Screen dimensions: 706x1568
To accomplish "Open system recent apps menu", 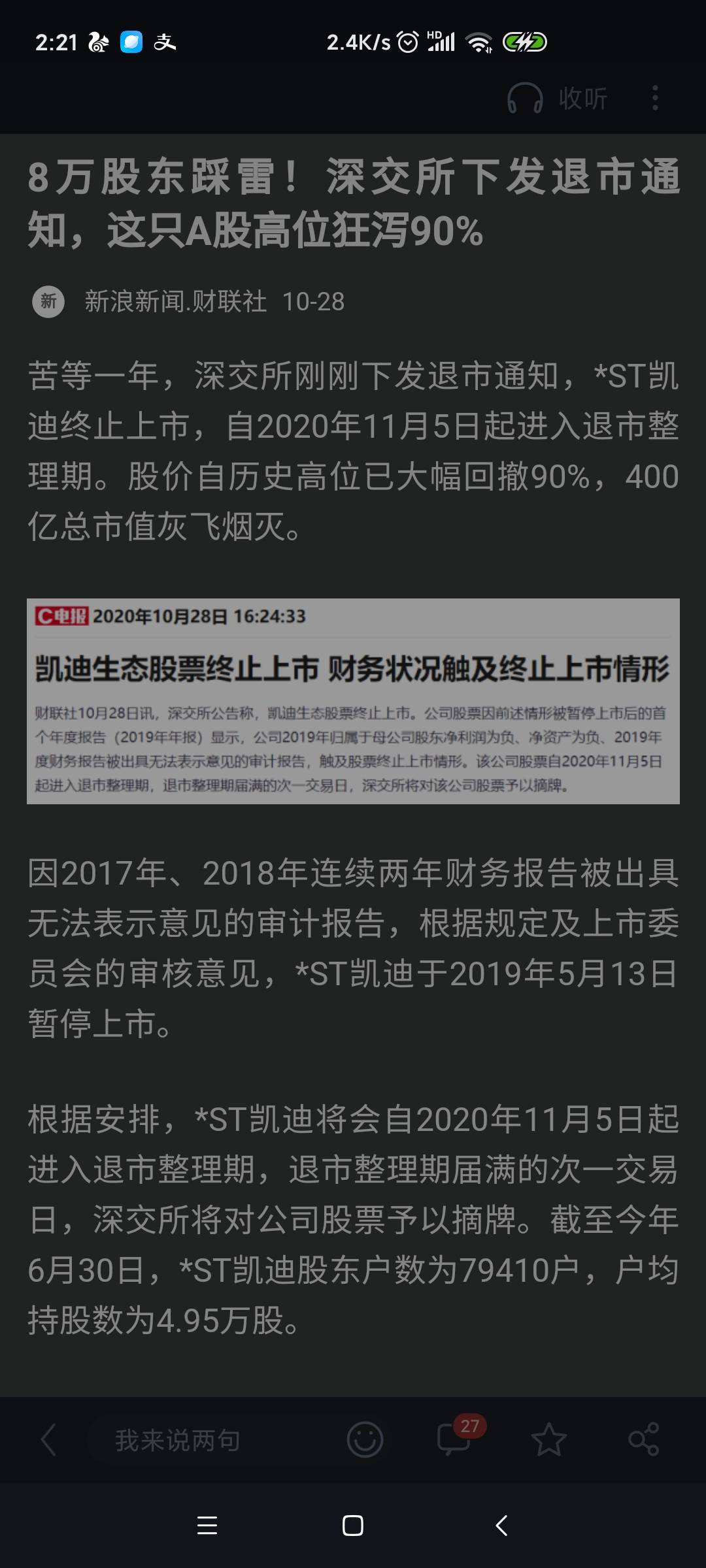I will tap(207, 1526).
